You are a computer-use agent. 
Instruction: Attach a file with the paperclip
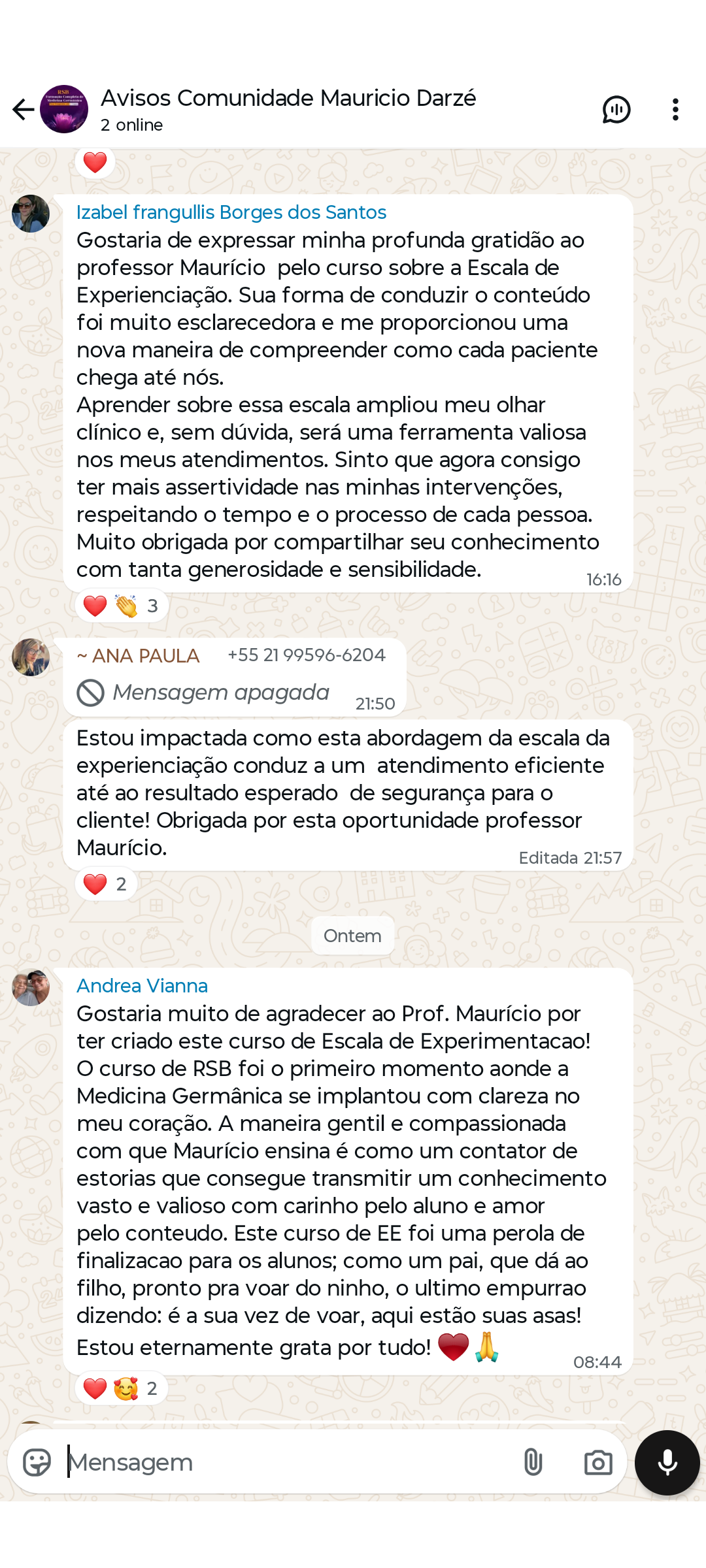coord(533,1462)
